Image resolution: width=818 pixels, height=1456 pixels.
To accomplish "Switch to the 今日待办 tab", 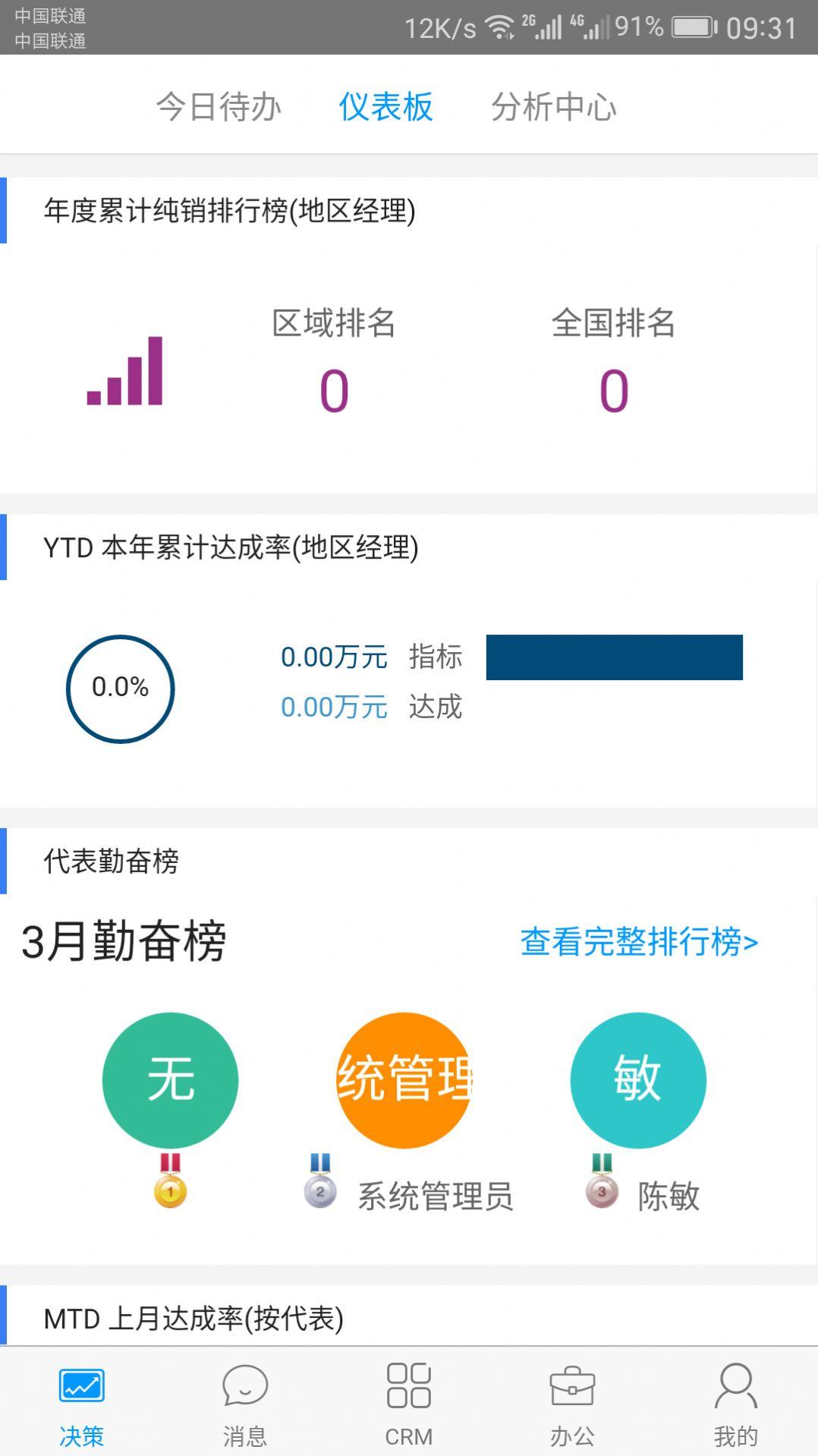I will click(219, 106).
